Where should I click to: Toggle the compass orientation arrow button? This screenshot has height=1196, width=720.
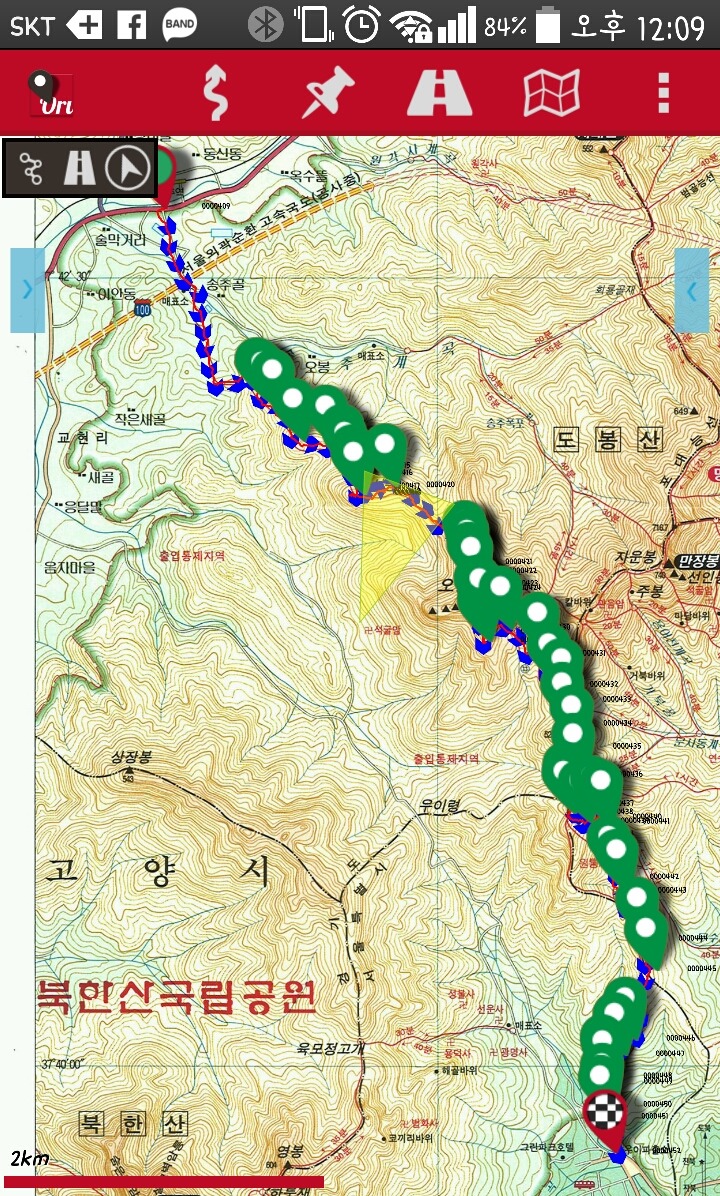point(129,168)
